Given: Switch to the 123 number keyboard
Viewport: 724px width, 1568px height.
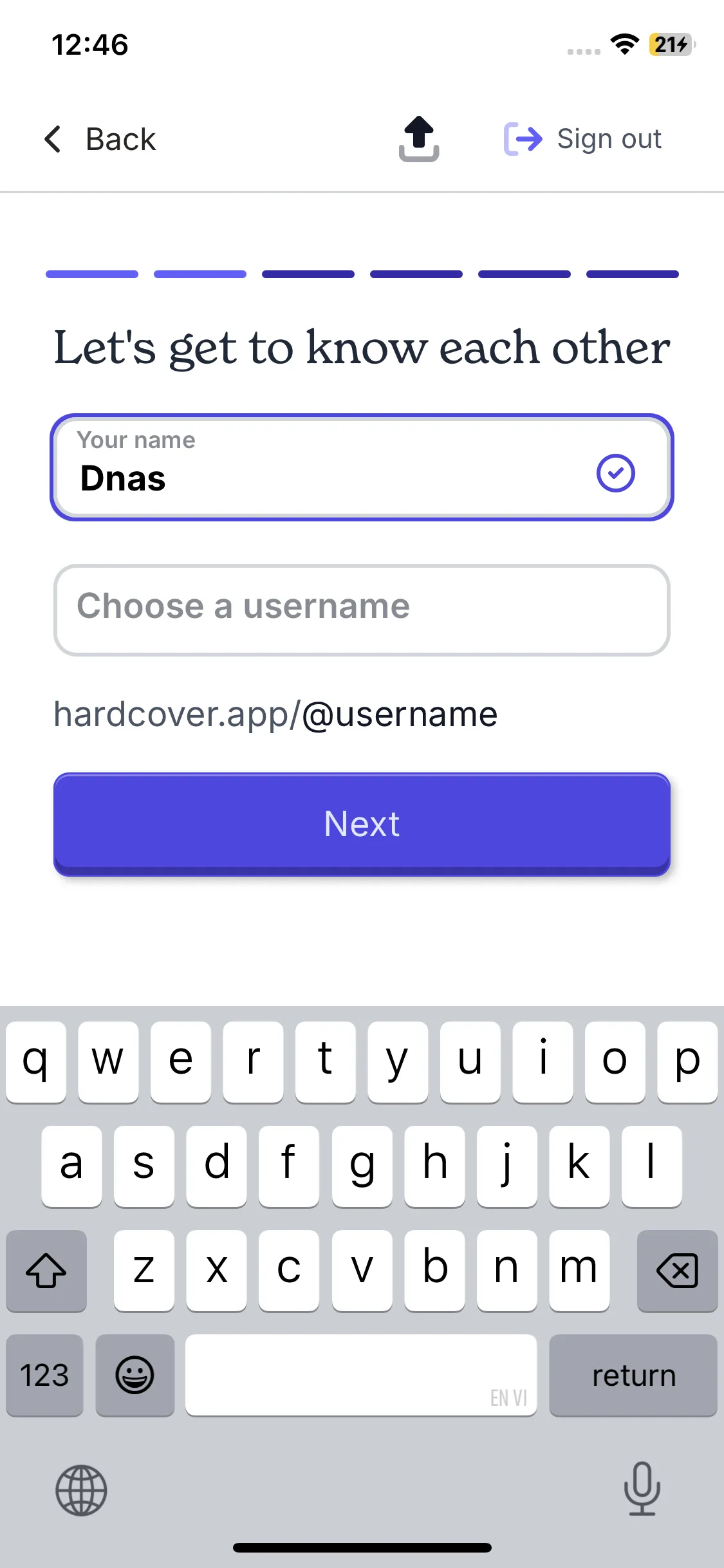Looking at the screenshot, I should 44,1376.
